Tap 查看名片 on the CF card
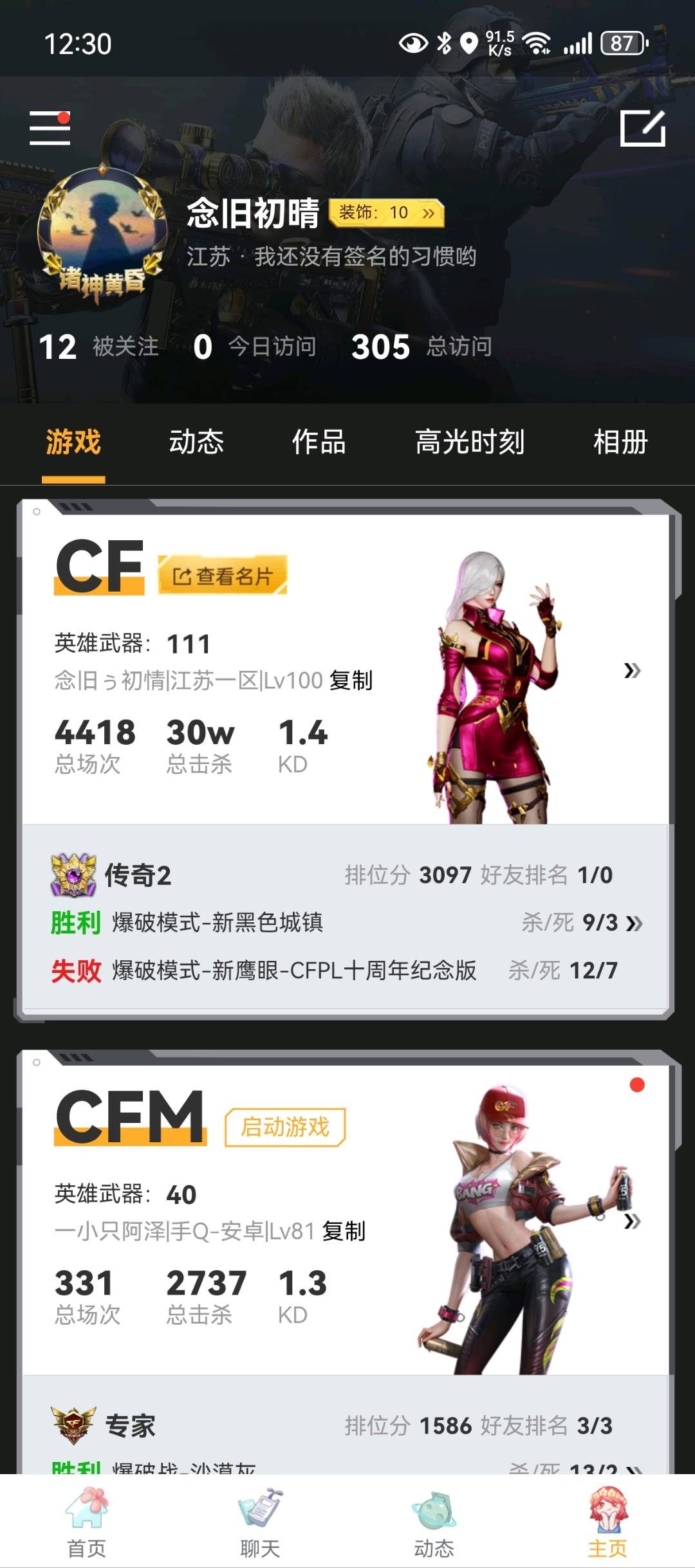 coord(223,576)
